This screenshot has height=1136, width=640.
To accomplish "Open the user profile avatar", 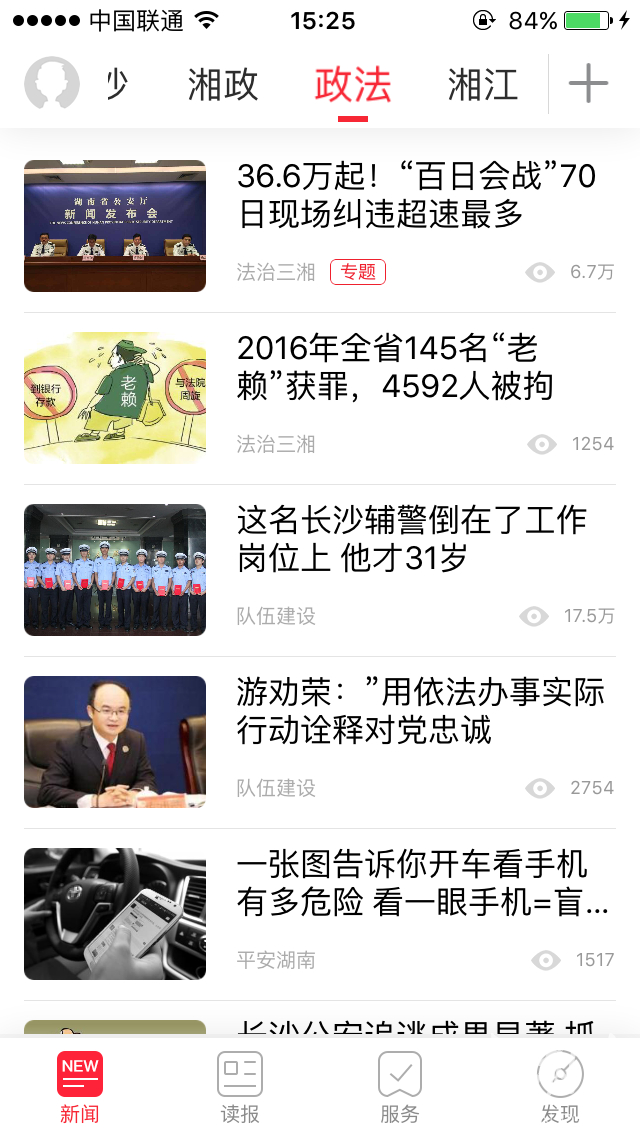I will coord(52,83).
